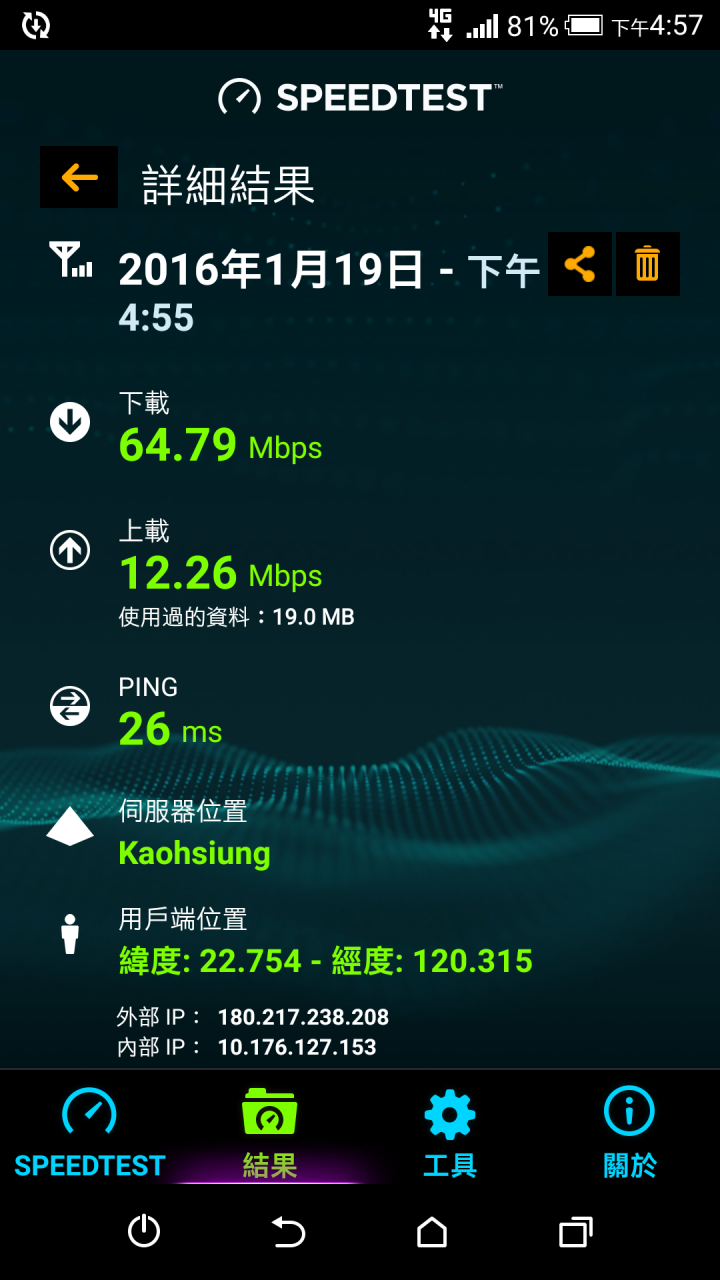Tap the system home button
The width and height of the screenshot is (720, 1280).
coord(432,1232)
